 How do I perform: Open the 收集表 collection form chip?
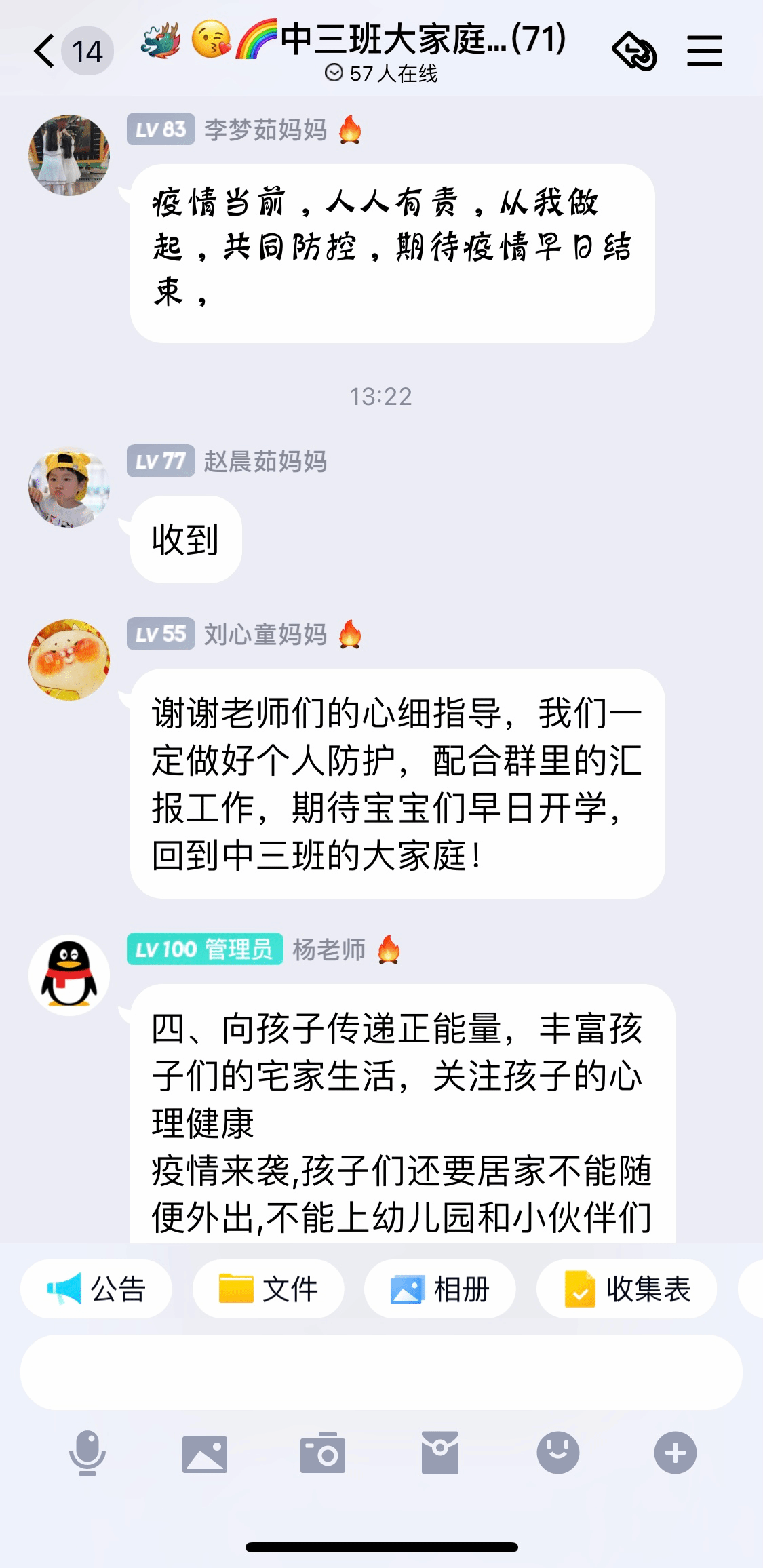pyautogui.click(x=627, y=1289)
